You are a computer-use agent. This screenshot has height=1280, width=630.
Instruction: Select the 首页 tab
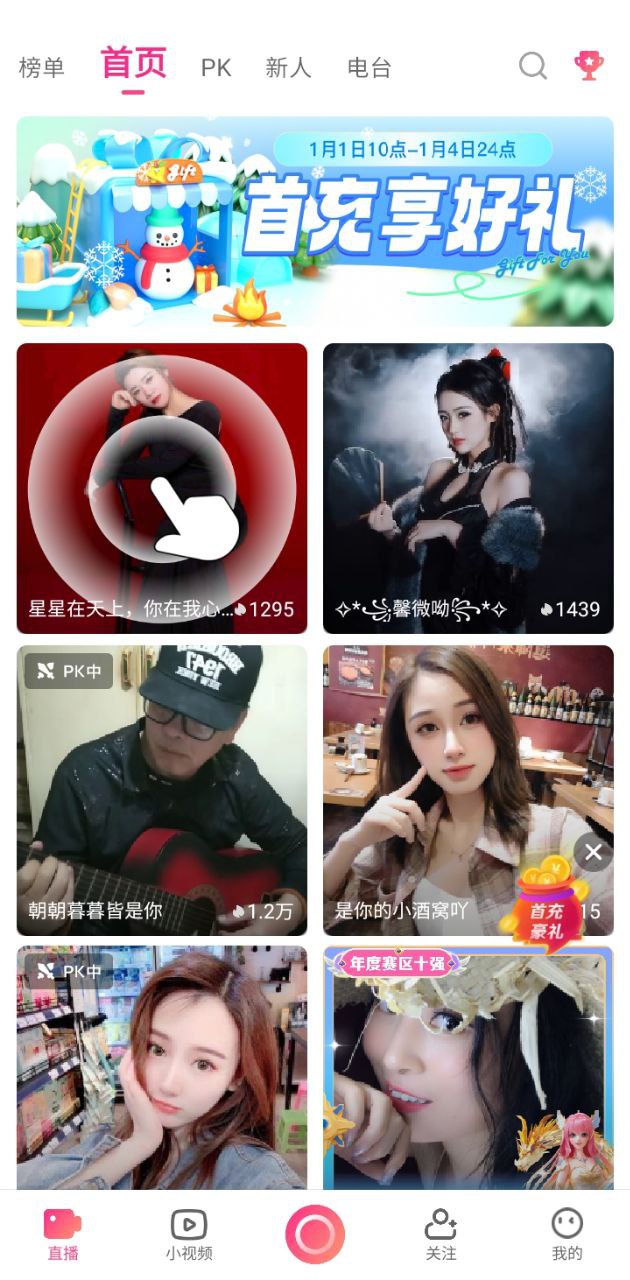point(133,64)
